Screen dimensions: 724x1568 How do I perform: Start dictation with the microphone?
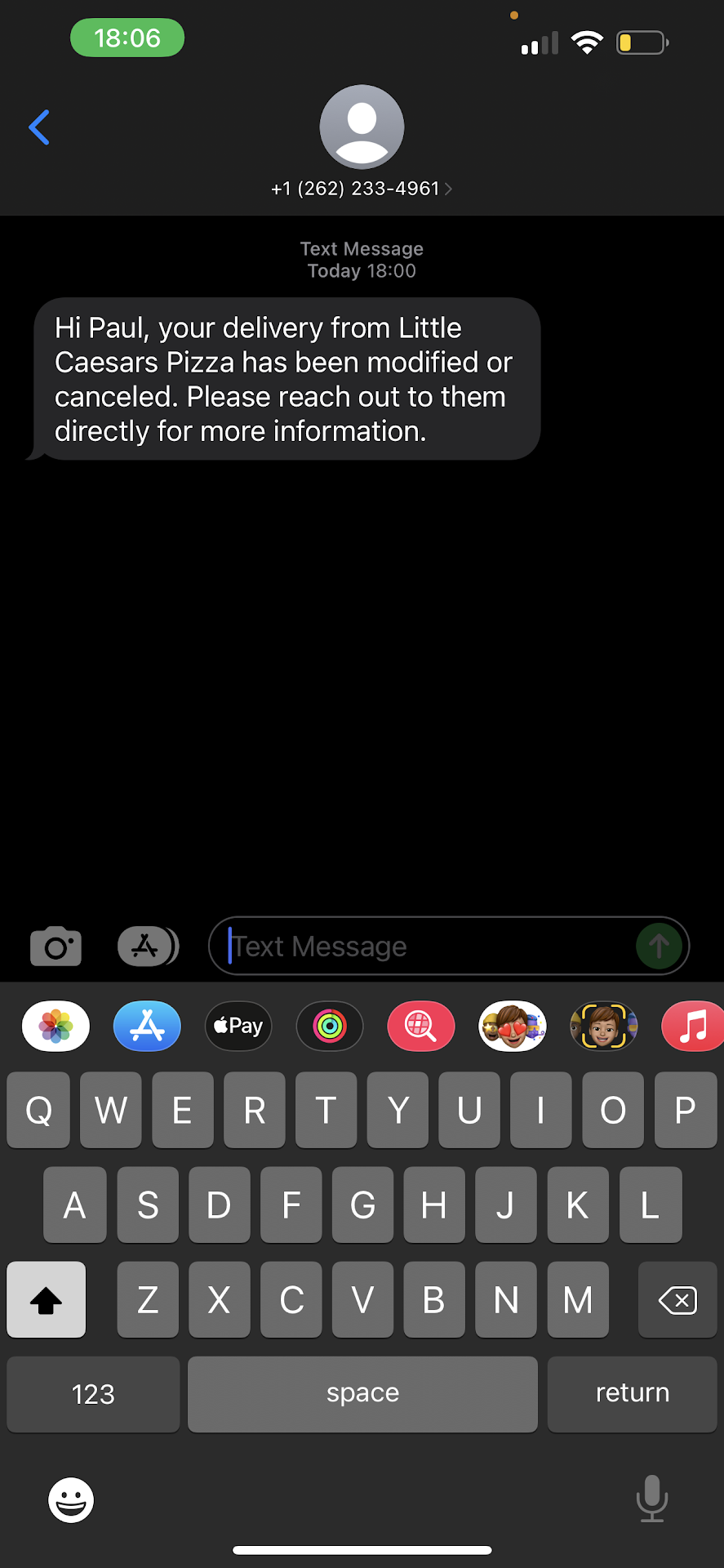[x=651, y=1499]
